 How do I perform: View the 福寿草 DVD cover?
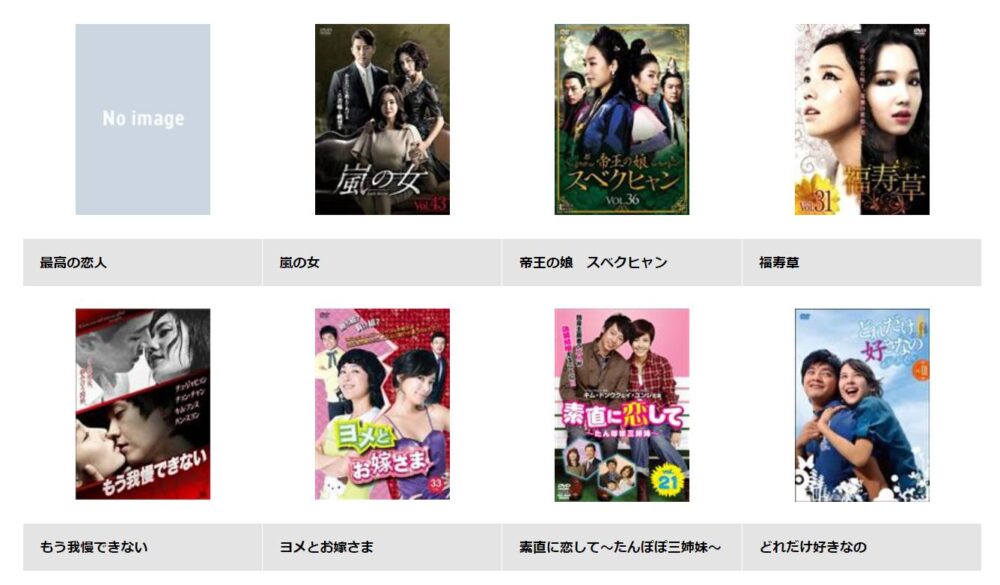pyautogui.click(x=862, y=119)
